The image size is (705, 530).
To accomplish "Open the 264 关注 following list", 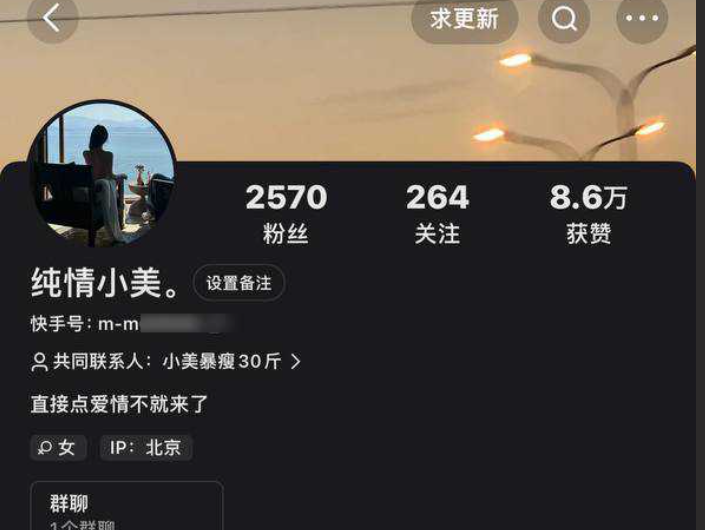I will 437,213.
